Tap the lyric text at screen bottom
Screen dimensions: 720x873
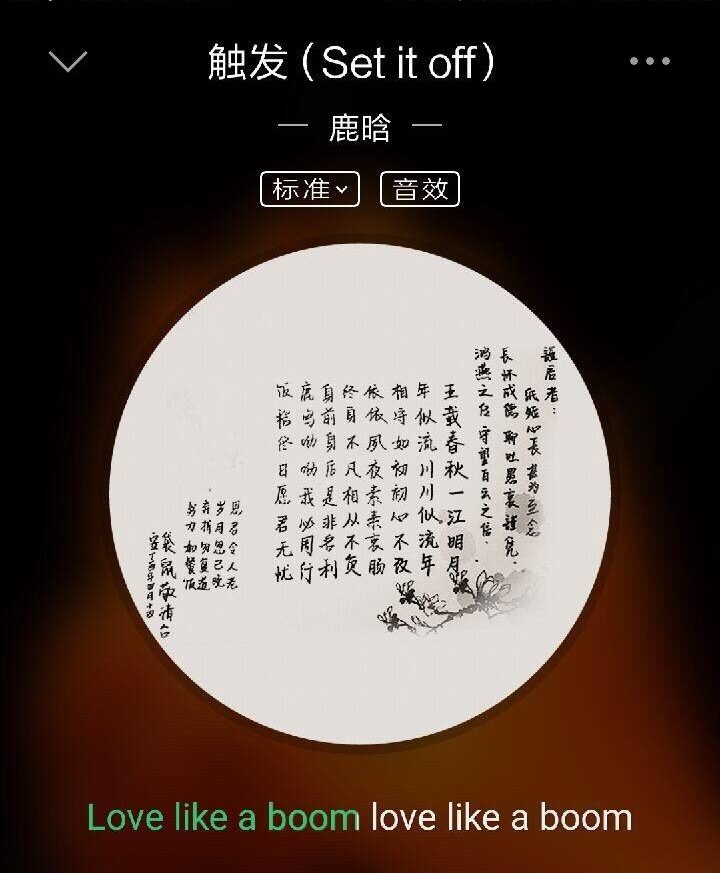click(360, 820)
